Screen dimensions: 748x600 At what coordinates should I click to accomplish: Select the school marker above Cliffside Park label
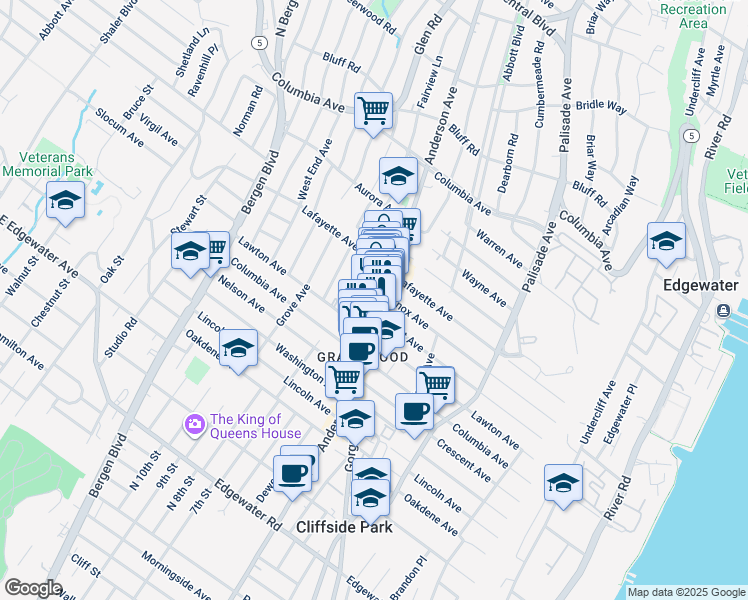pos(370,495)
